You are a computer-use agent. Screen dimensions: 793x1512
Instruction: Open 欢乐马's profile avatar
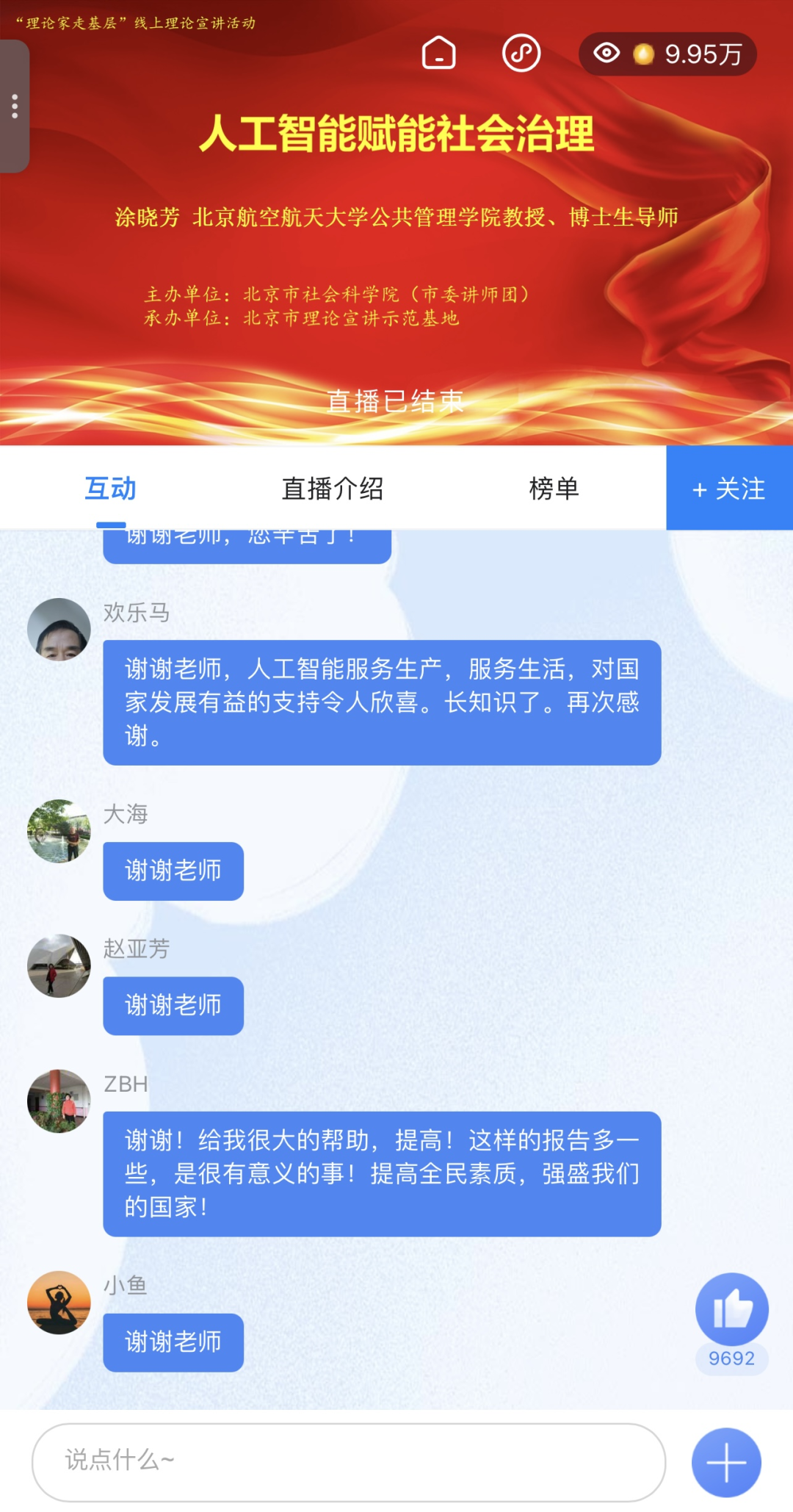pyautogui.click(x=59, y=630)
